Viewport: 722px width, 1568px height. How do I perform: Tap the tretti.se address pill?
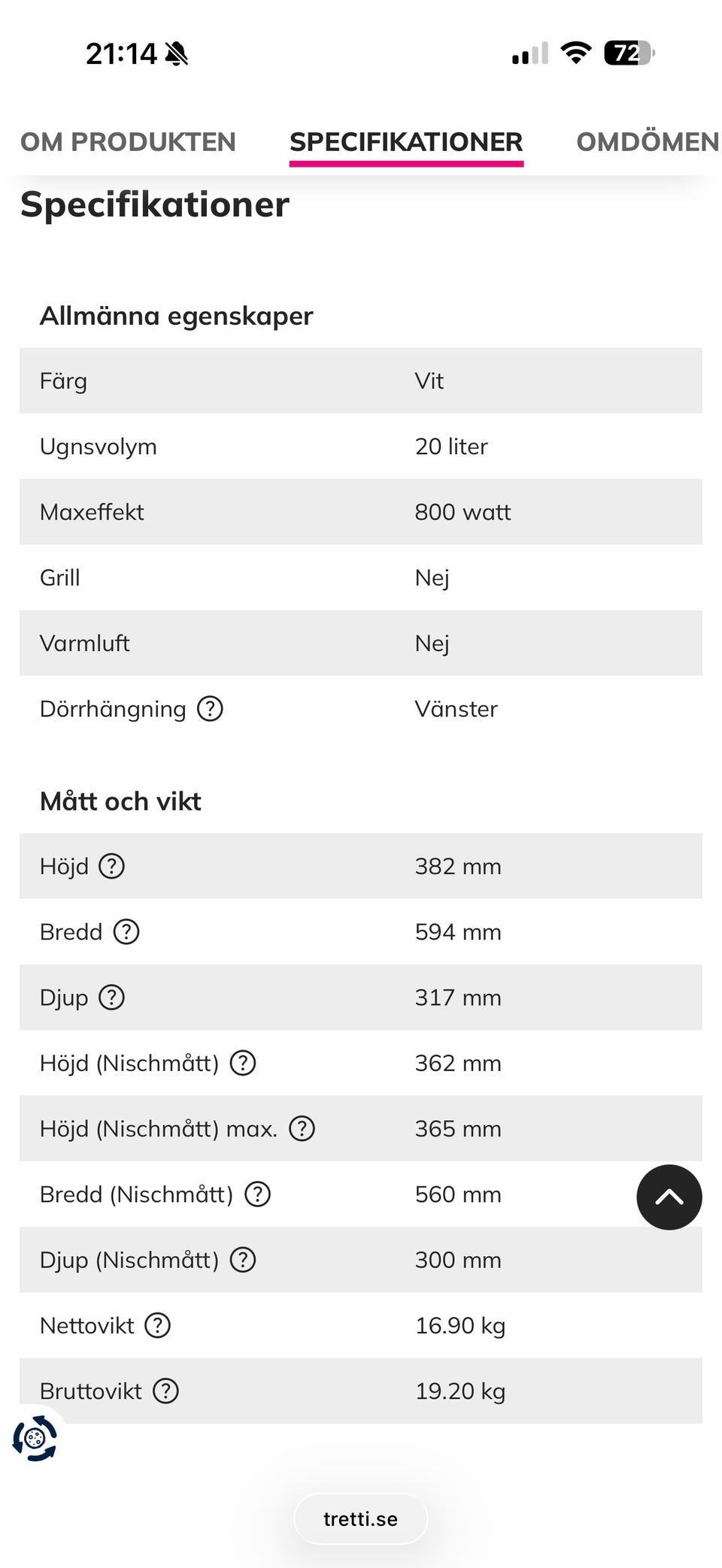pyautogui.click(x=361, y=1519)
